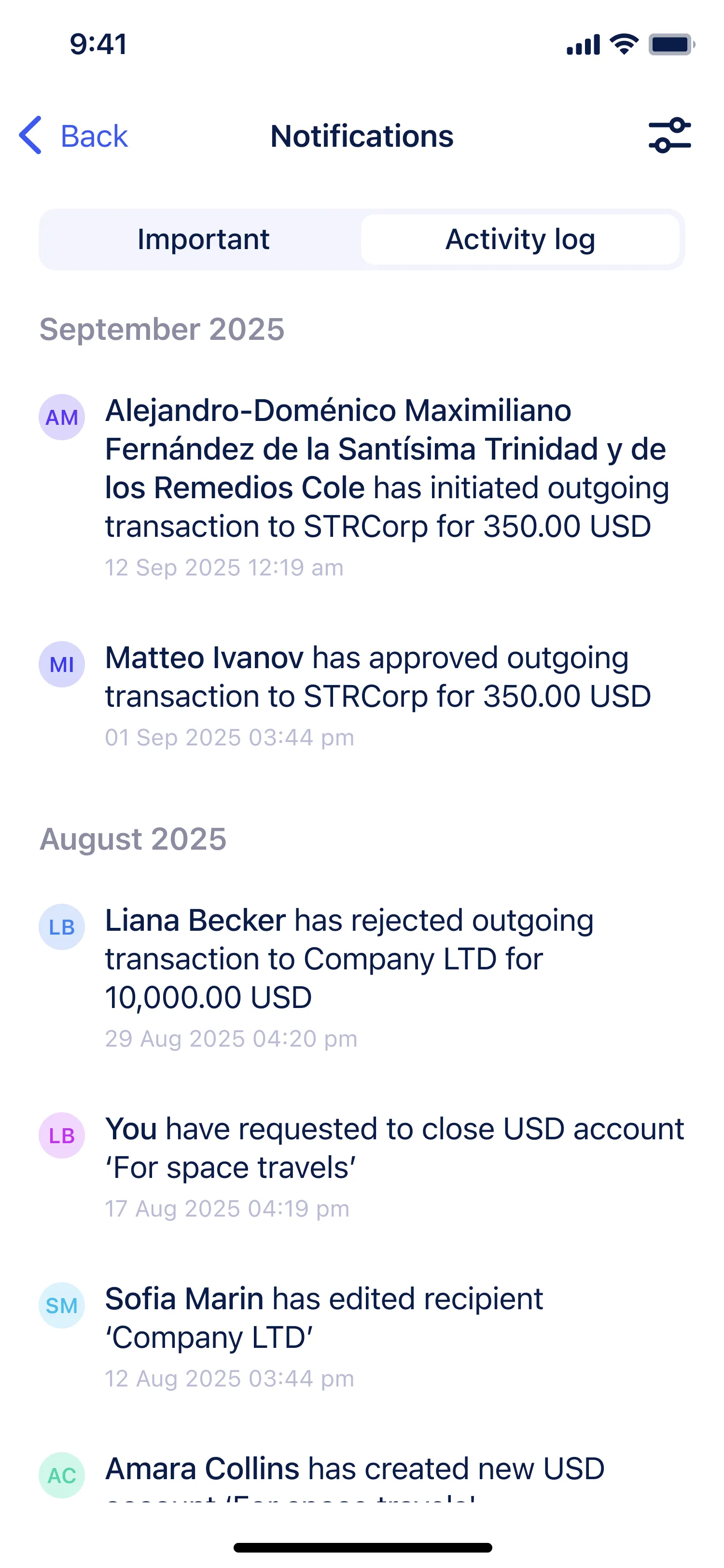
Task: Select the Activity log tab
Action: pos(520,239)
